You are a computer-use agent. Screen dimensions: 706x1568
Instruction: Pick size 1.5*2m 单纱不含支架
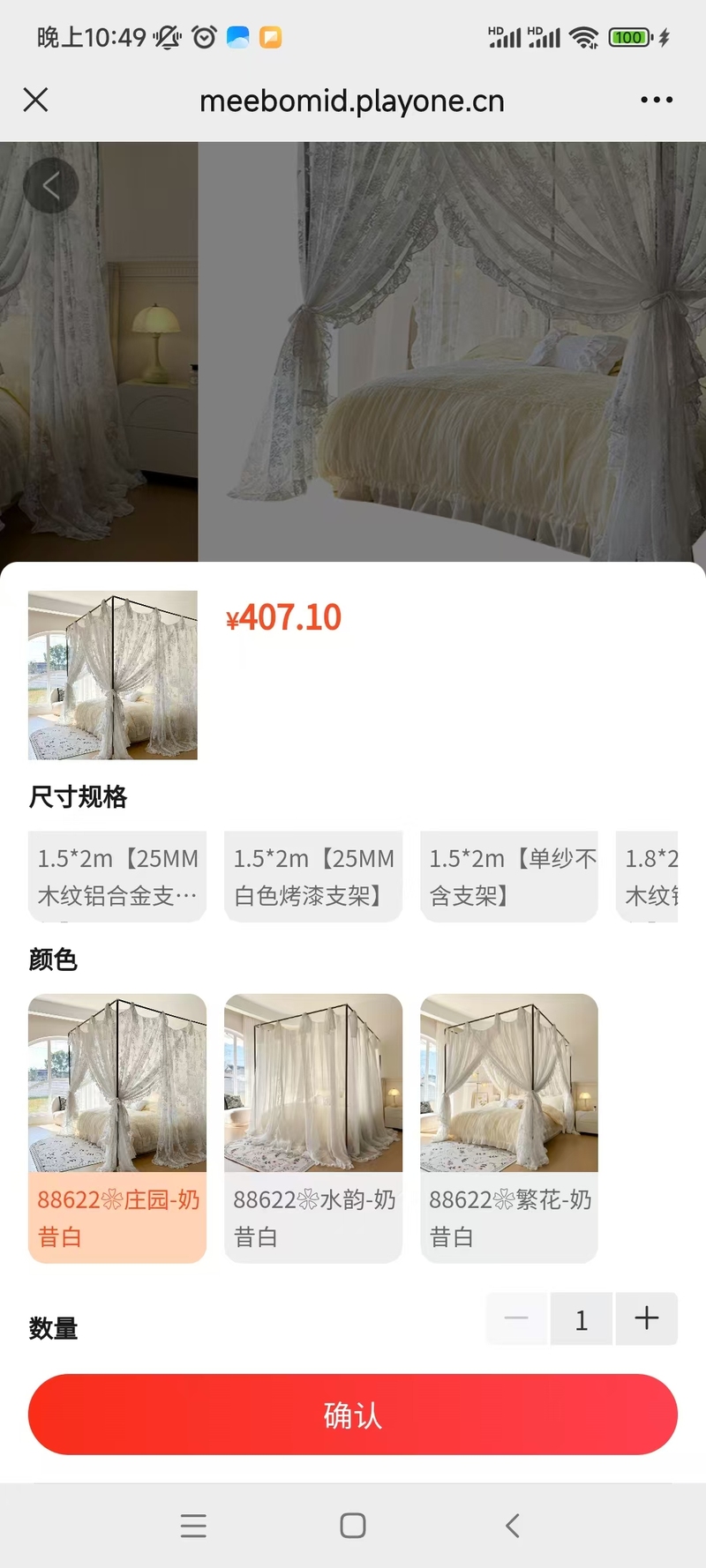(509, 877)
